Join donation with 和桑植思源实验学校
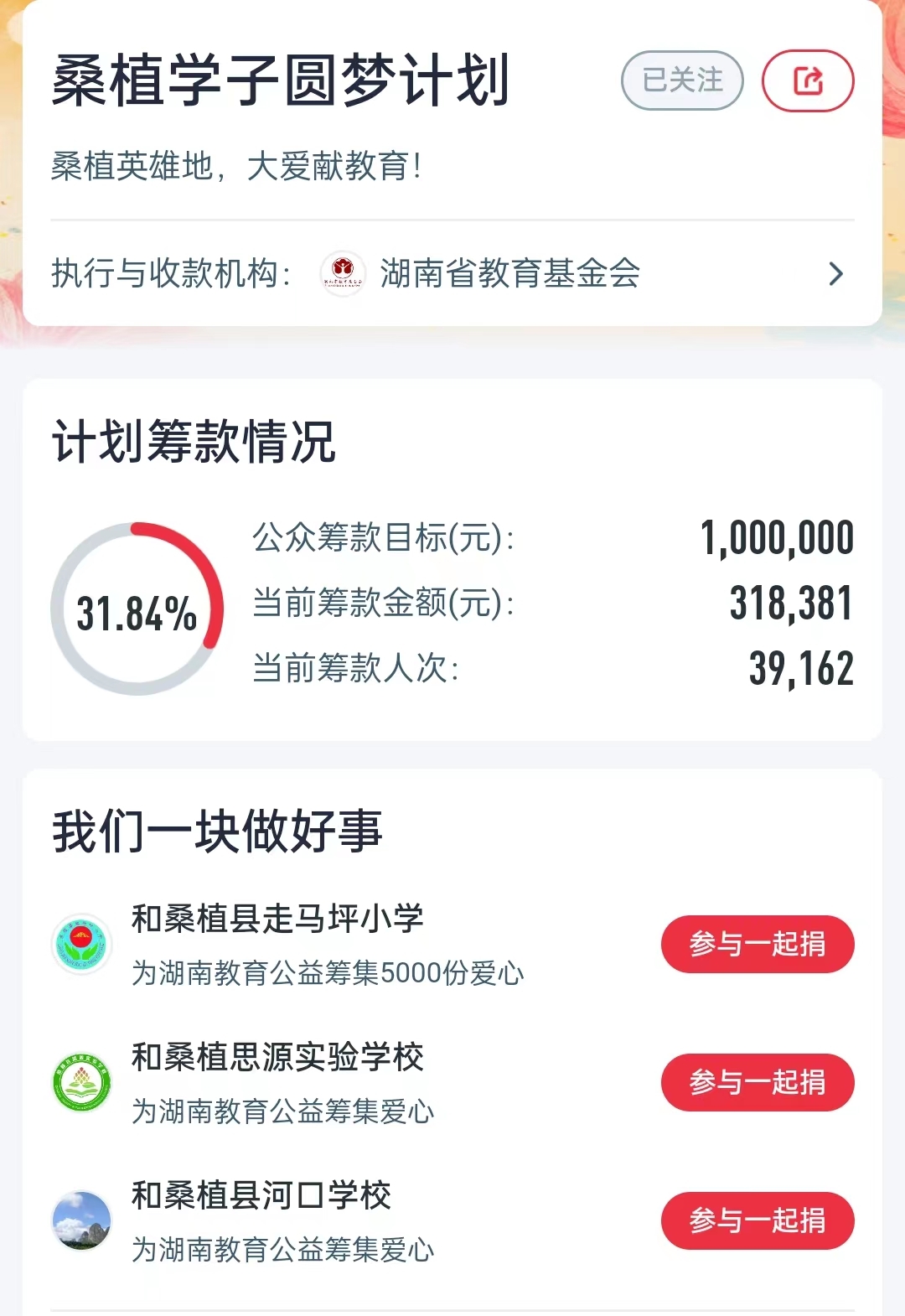 coord(757,1082)
